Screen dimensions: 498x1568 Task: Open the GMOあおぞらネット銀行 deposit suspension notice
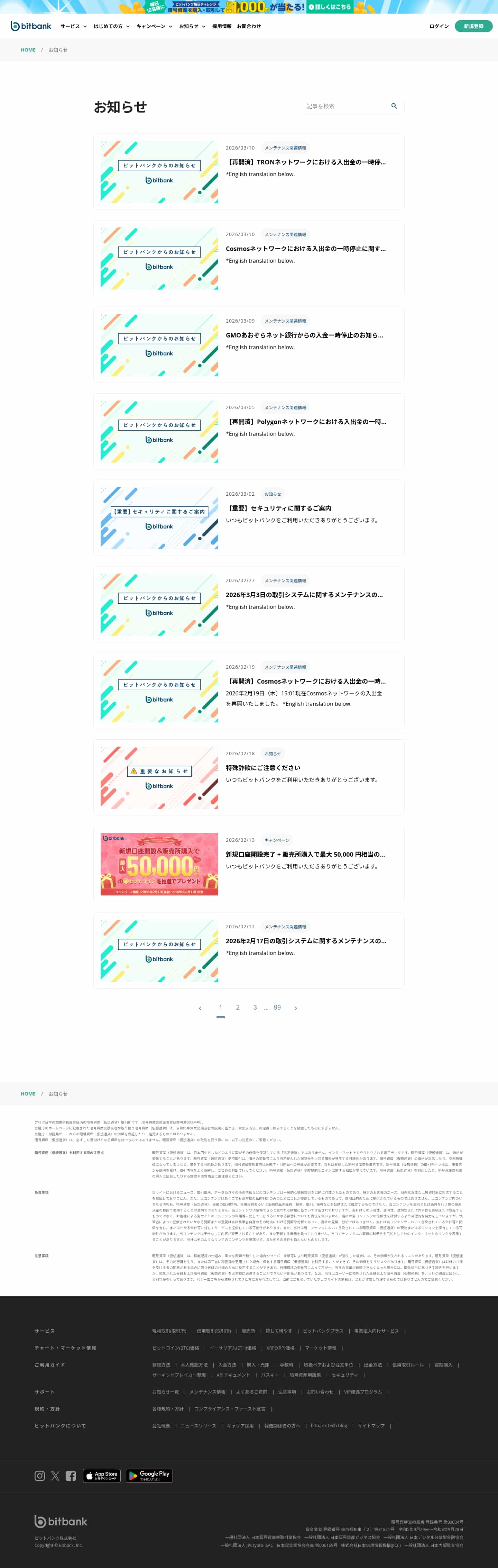(304, 335)
